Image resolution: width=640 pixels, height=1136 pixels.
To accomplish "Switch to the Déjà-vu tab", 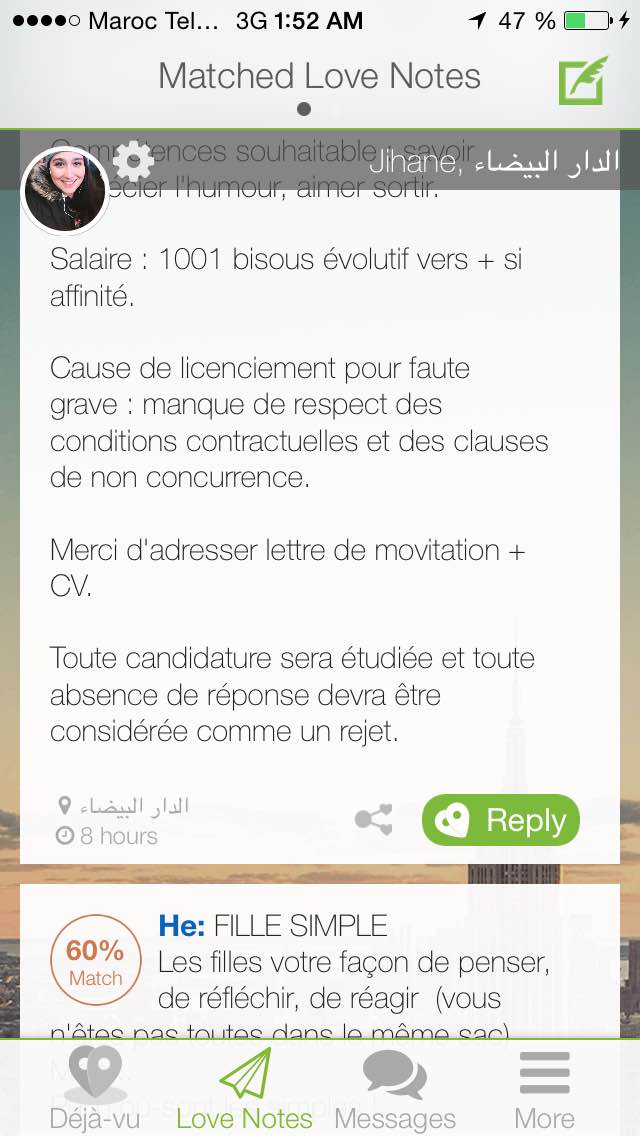I will tap(95, 1088).
